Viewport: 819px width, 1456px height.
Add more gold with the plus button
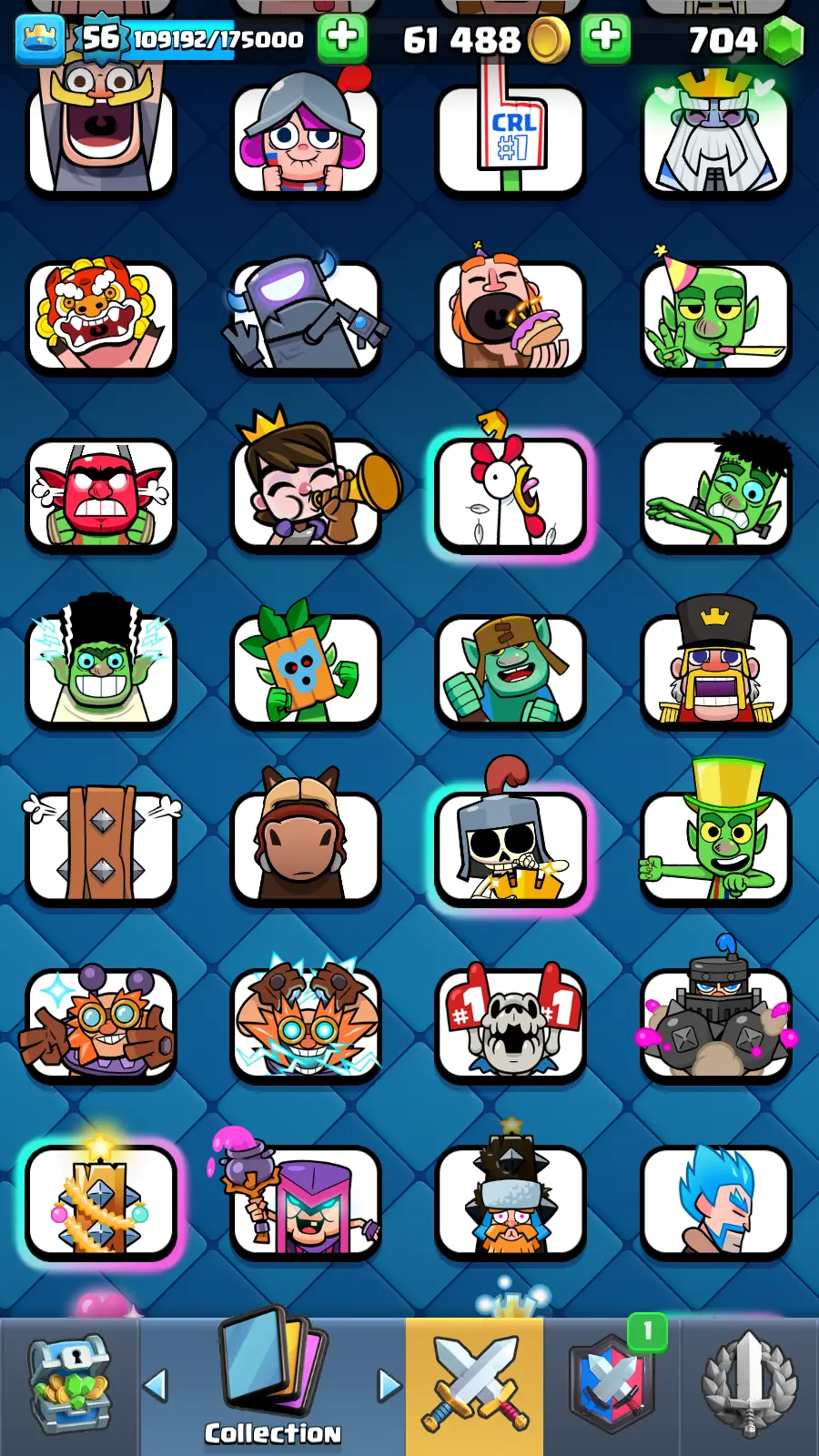[x=605, y=38]
